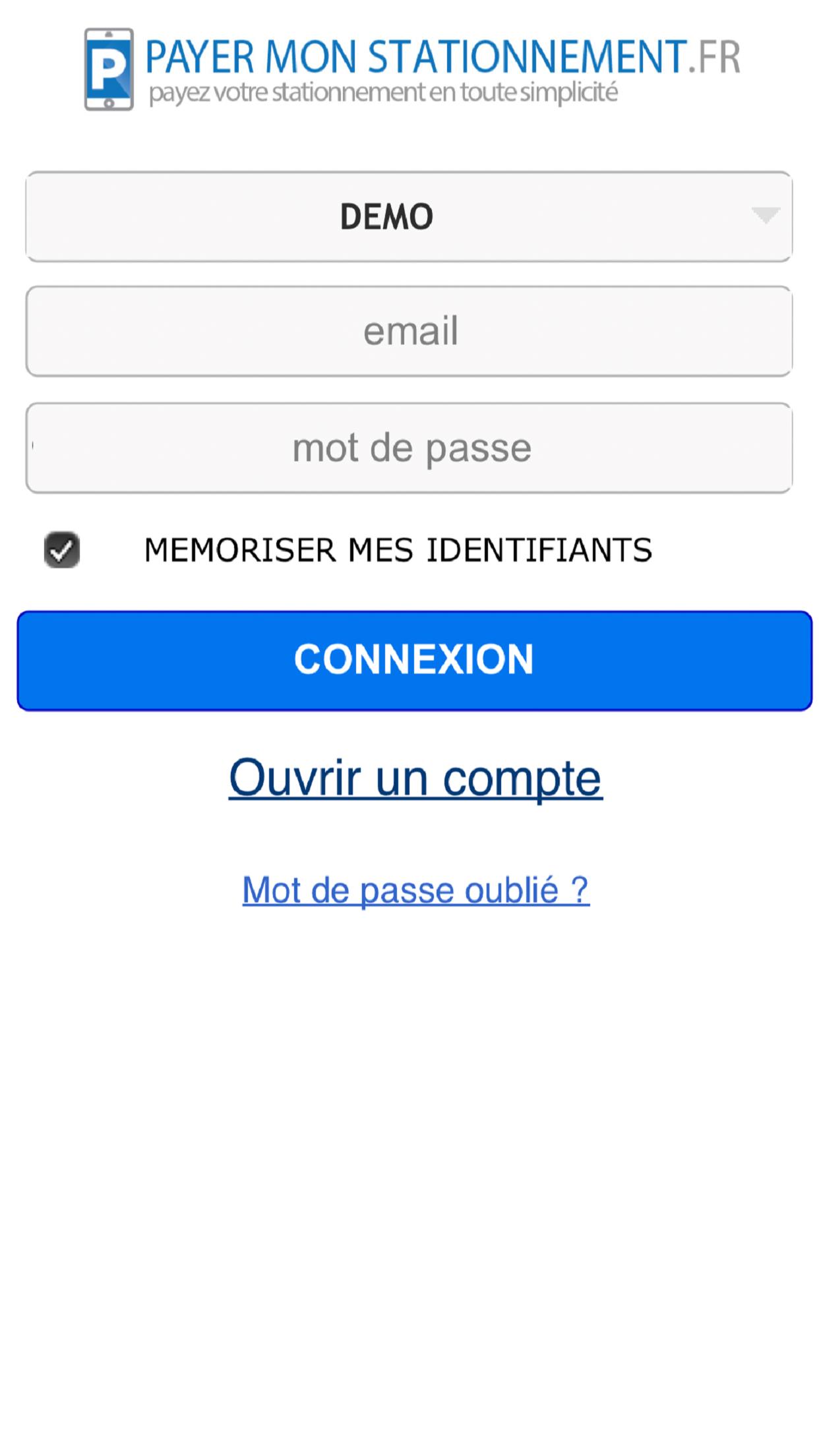Click Mot de passe oublié link
Screen dimensions: 819x1456
(415, 890)
